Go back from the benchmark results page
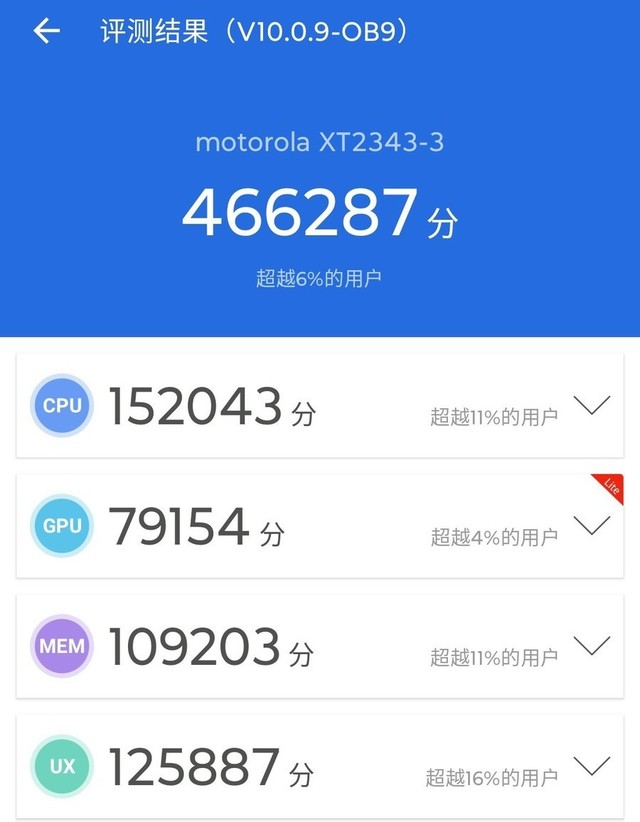The height and width of the screenshot is (822, 640). pyautogui.click(x=47, y=31)
